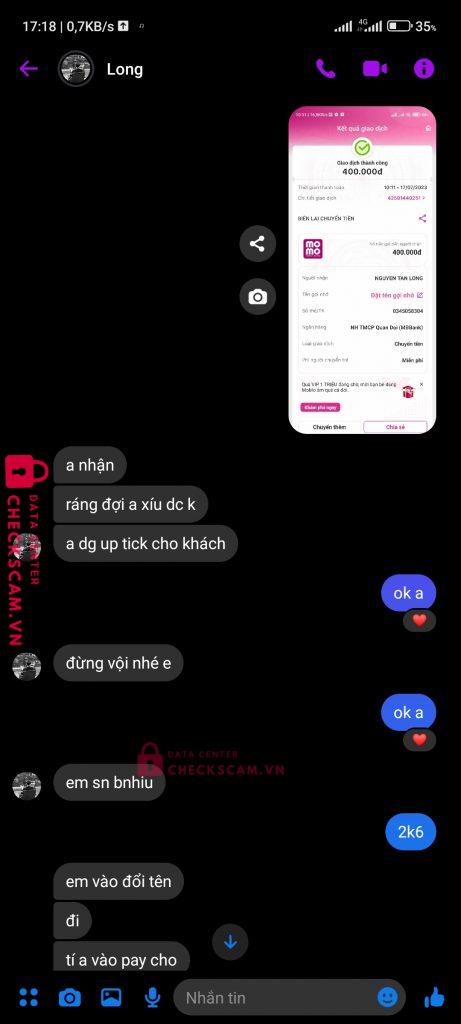The height and width of the screenshot is (1024, 461).
Task: Open the camera from the message bar
Action: tap(70, 997)
